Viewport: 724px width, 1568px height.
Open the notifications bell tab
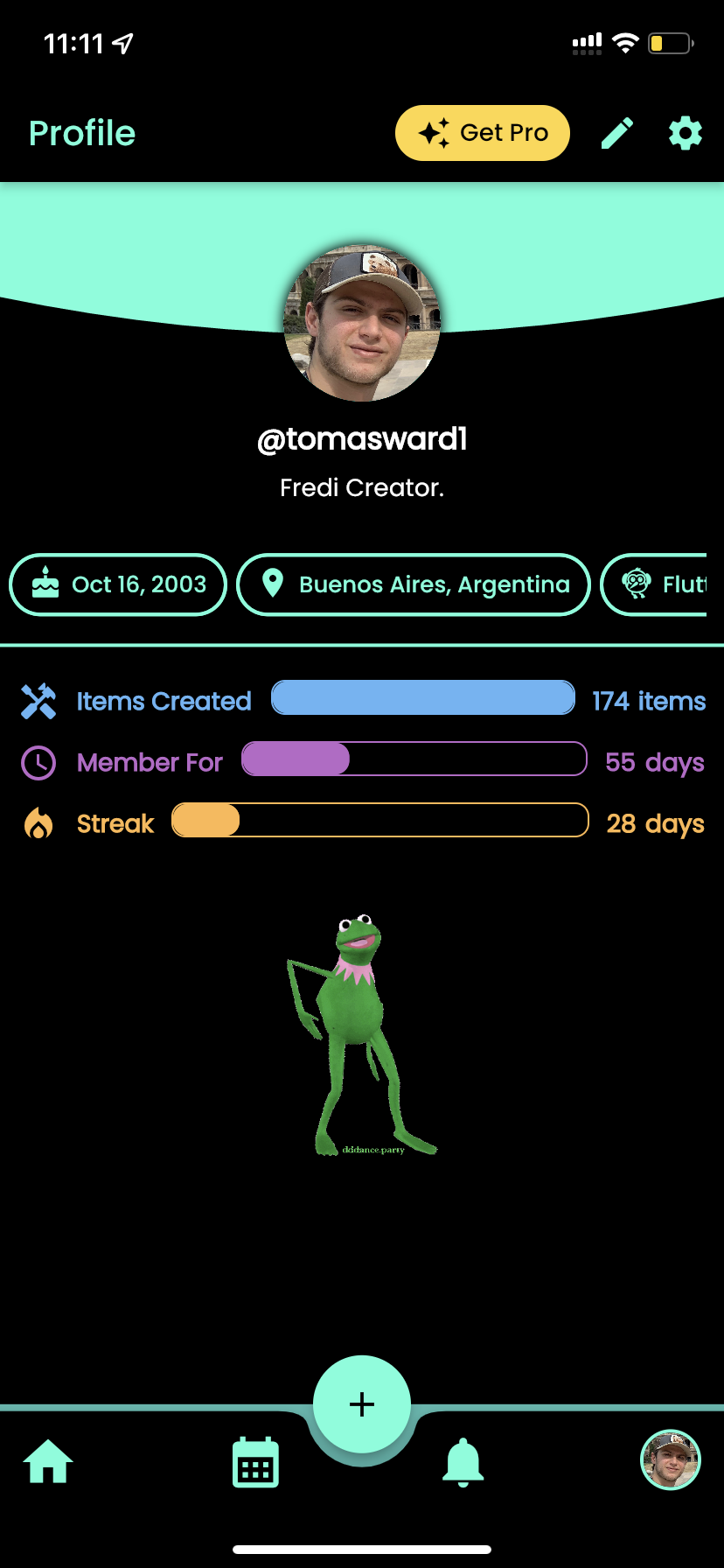click(x=463, y=1461)
